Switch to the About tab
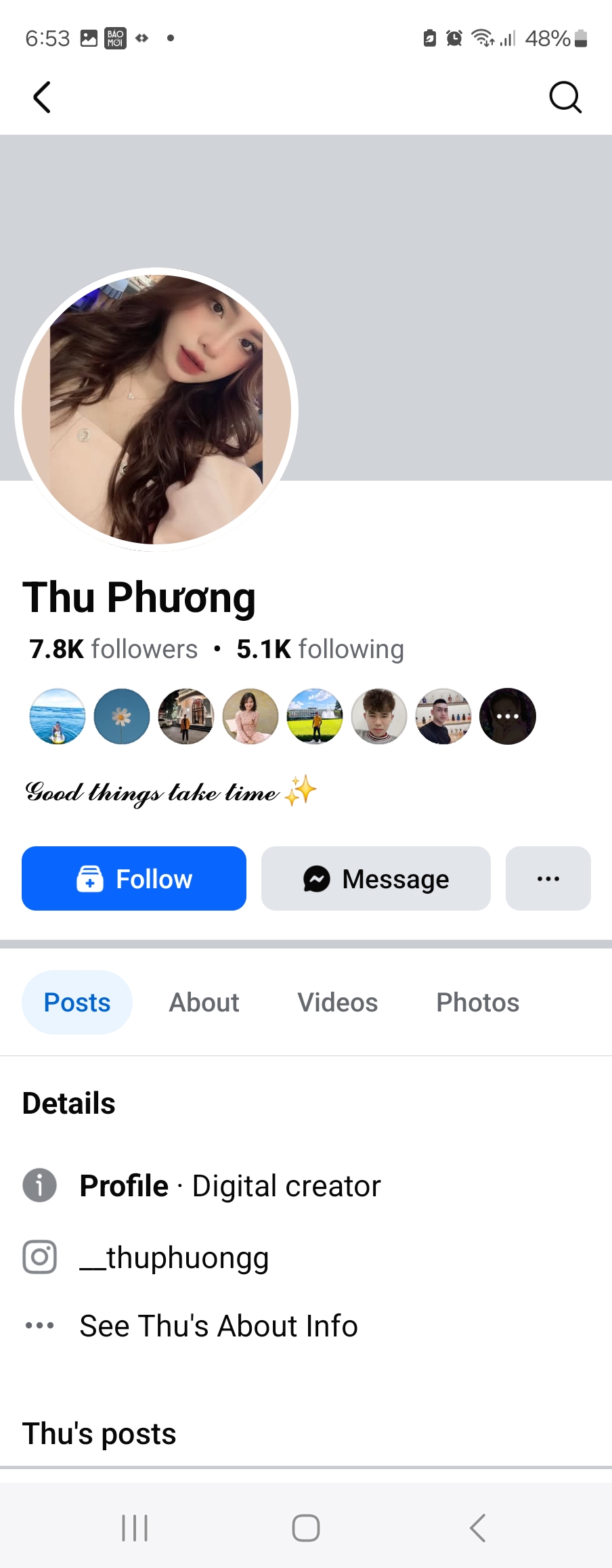The width and height of the screenshot is (612, 1568). click(x=204, y=1002)
